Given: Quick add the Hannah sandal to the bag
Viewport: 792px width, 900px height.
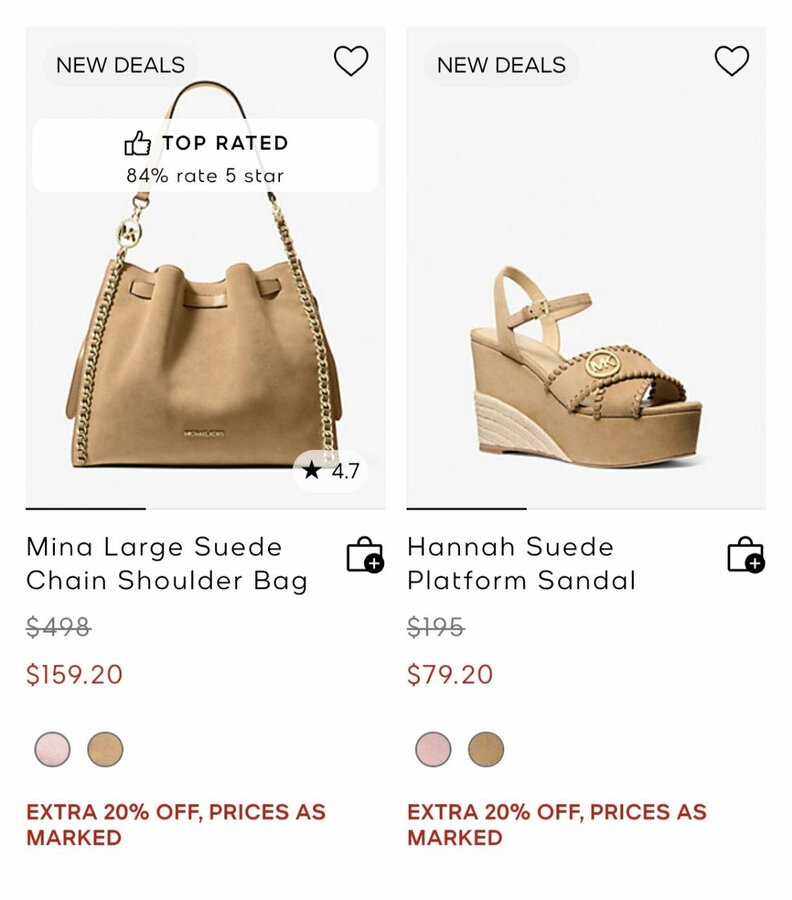Looking at the screenshot, I should 746,555.
